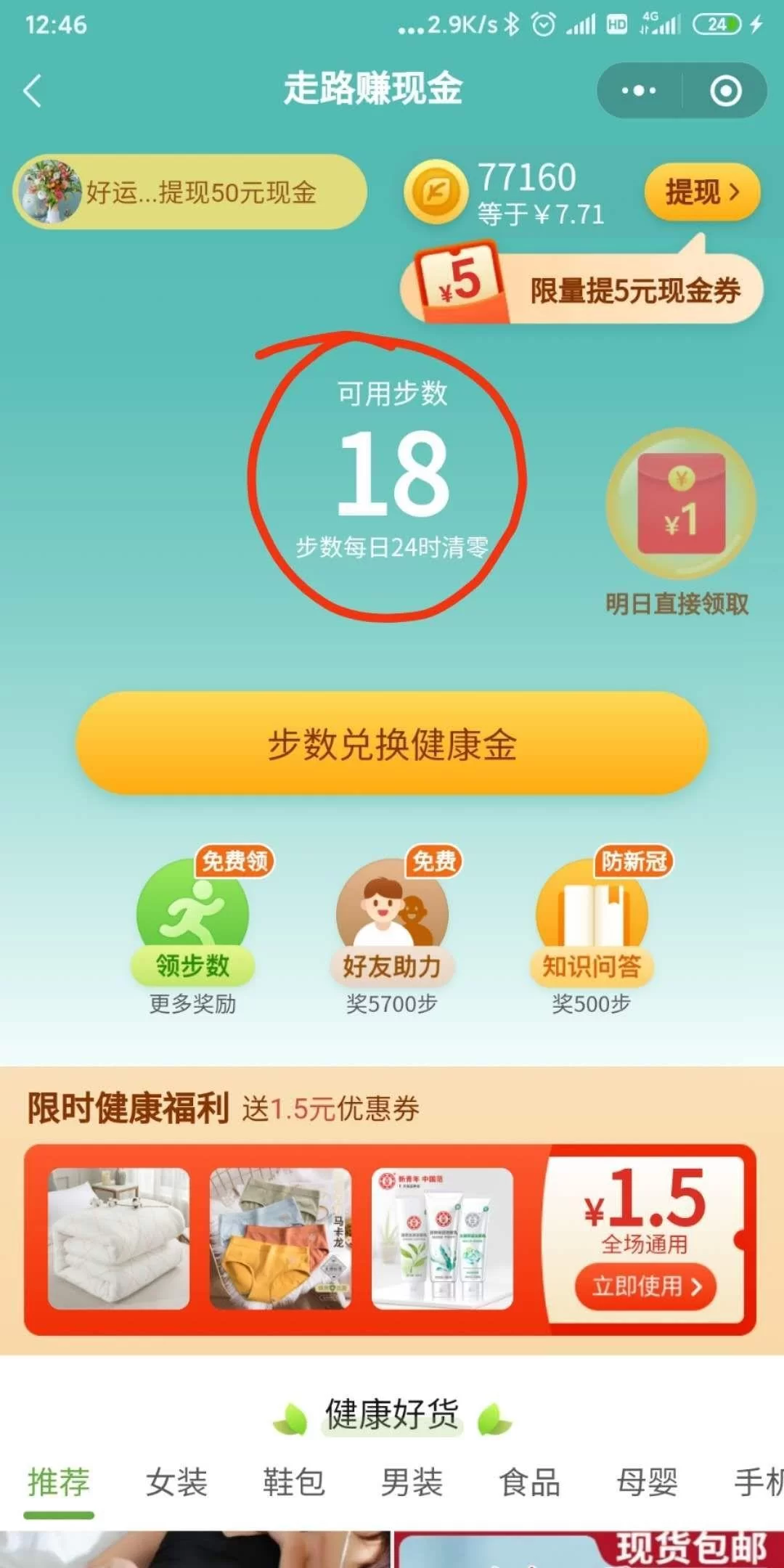Open the colorful underwear product image
Image resolution: width=784 pixels, height=1568 pixels.
[x=280, y=1238]
